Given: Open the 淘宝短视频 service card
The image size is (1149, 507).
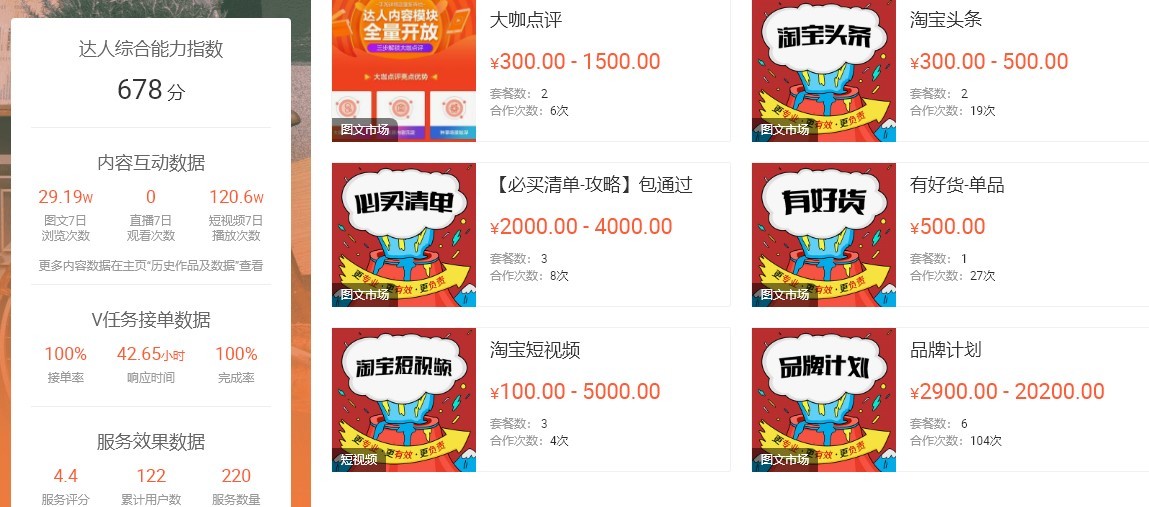Looking at the screenshot, I should (535, 350).
